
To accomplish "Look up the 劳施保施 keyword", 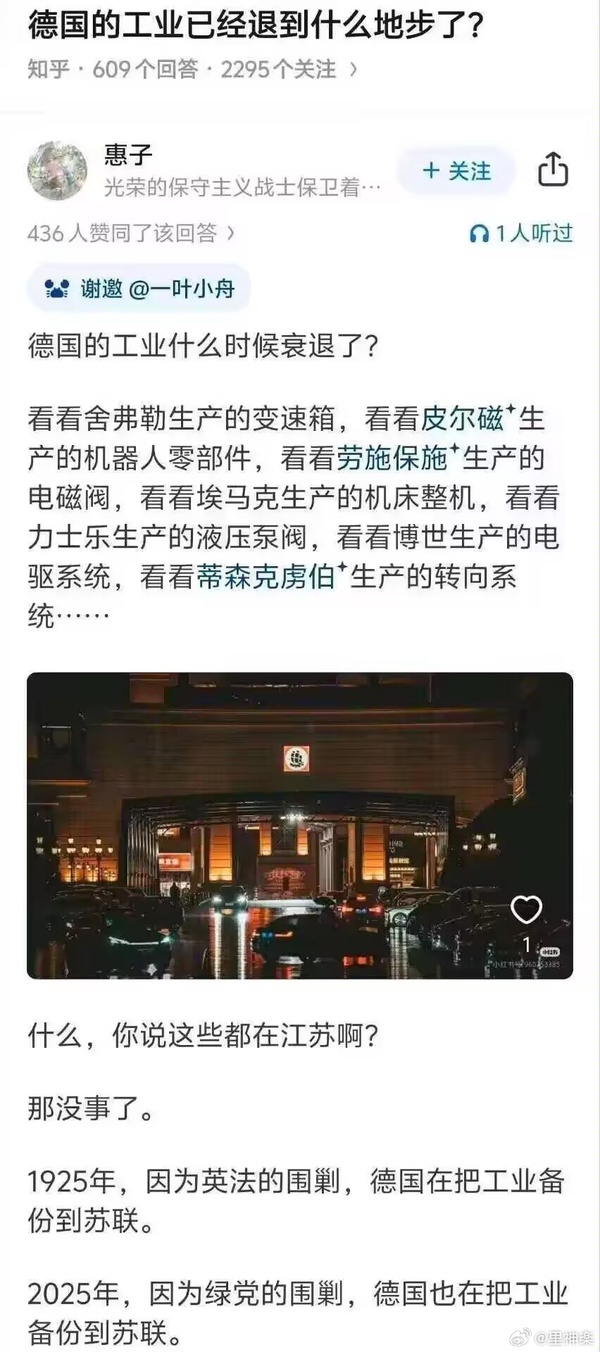I will (392, 458).
